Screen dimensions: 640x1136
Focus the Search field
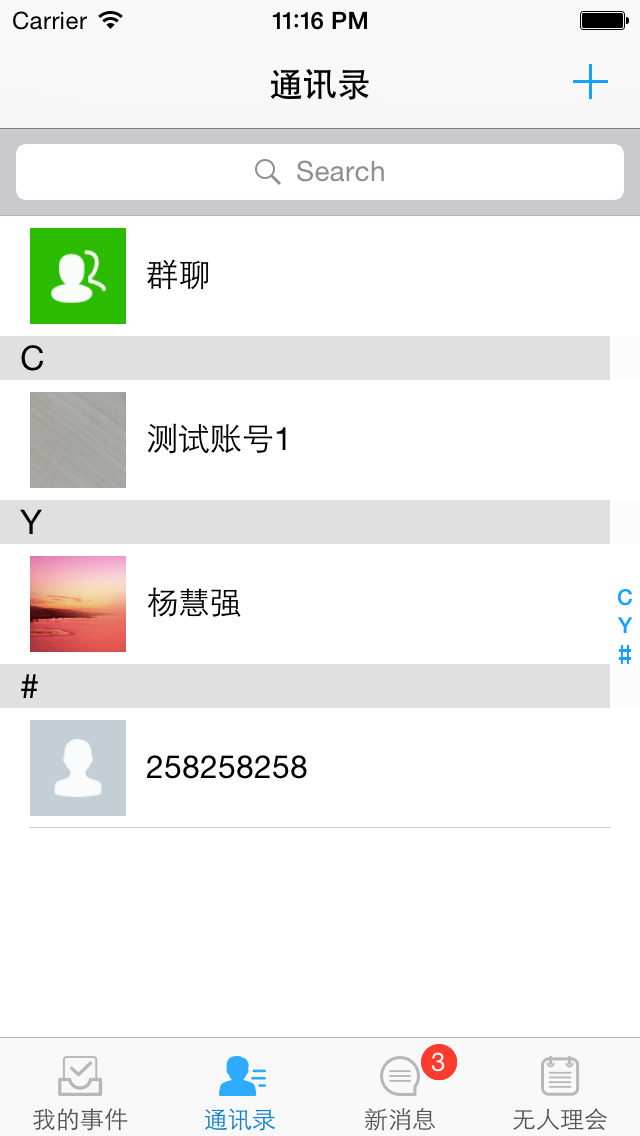click(320, 172)
